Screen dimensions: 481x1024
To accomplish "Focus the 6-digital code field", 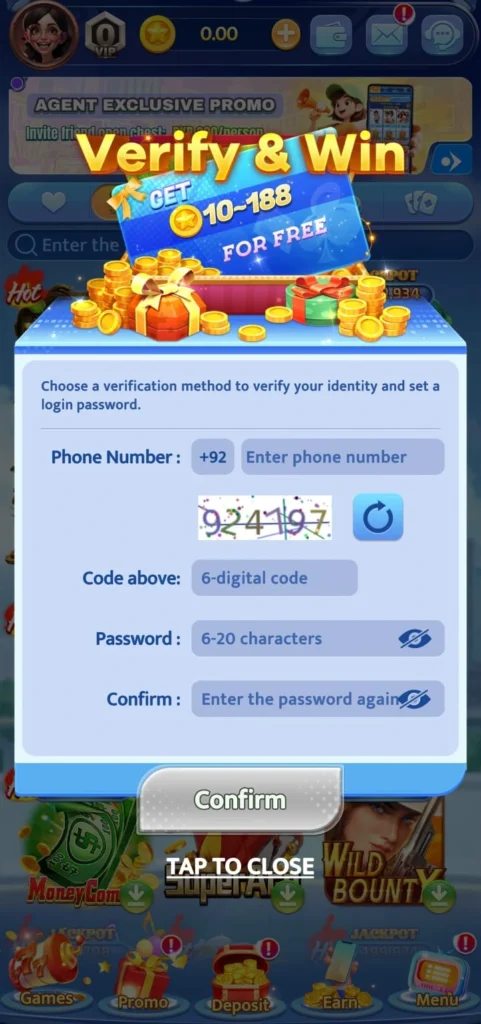I will pyautogui.click(x=275, y=578).
